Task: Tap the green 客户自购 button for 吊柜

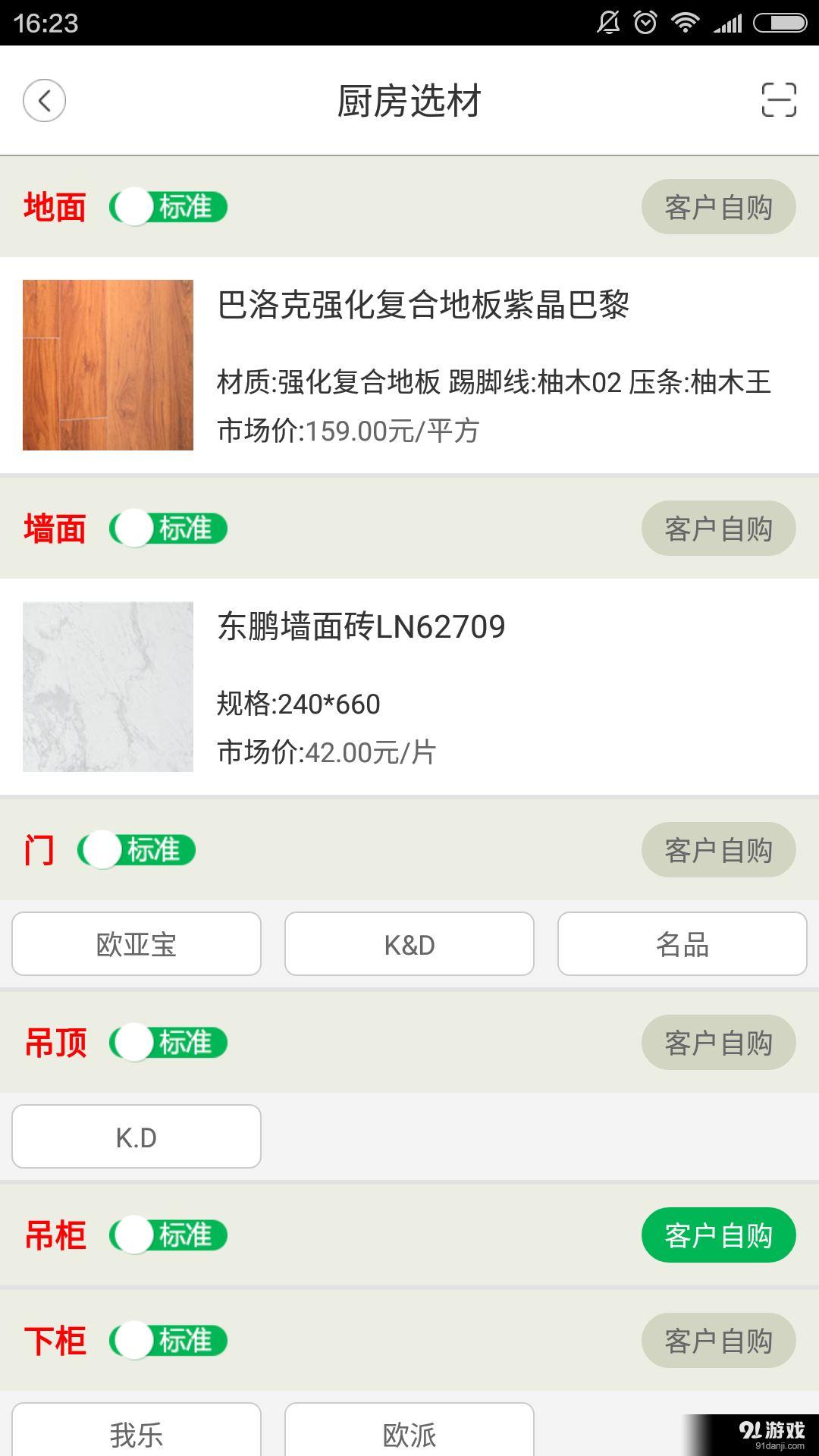Action: [x=718, y=1235]
